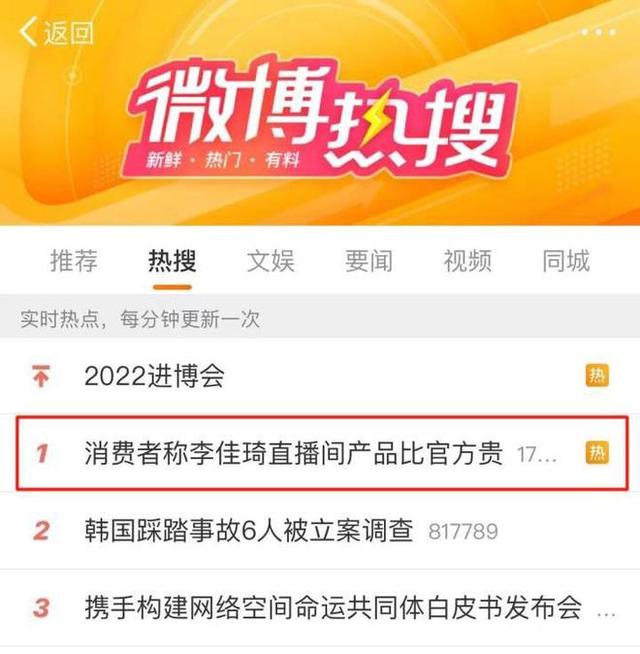Open topic 携手构建网络空间命运共同体白皮书发布会
Viewport: 640px width, 654px height.
[332, 607]
